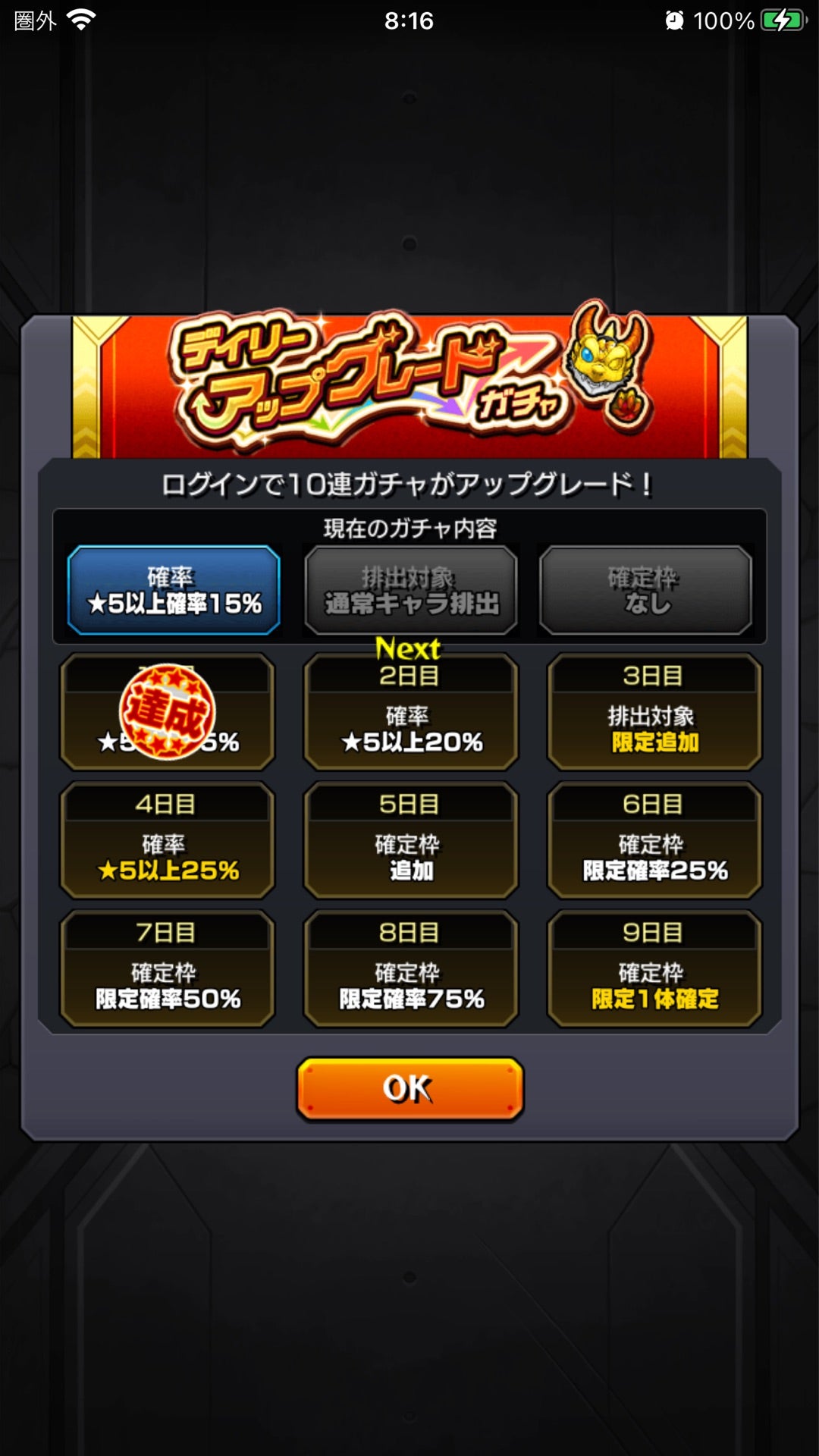This screenshot has height=1456, width=819.
Task: Open the 6日目 限定確率25% tile
Action: (654, 842)
